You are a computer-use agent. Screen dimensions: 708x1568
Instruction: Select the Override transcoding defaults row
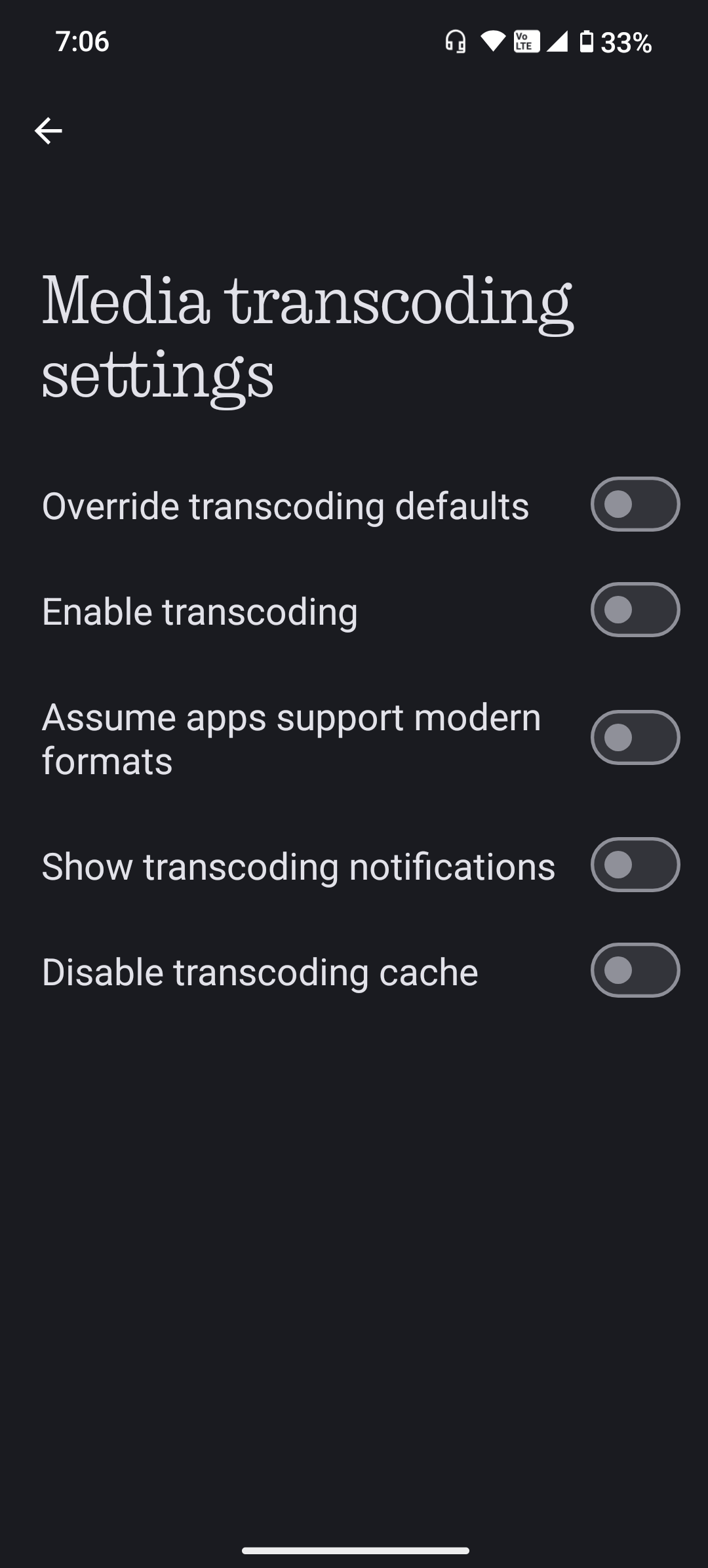click(x=285, y=505)
